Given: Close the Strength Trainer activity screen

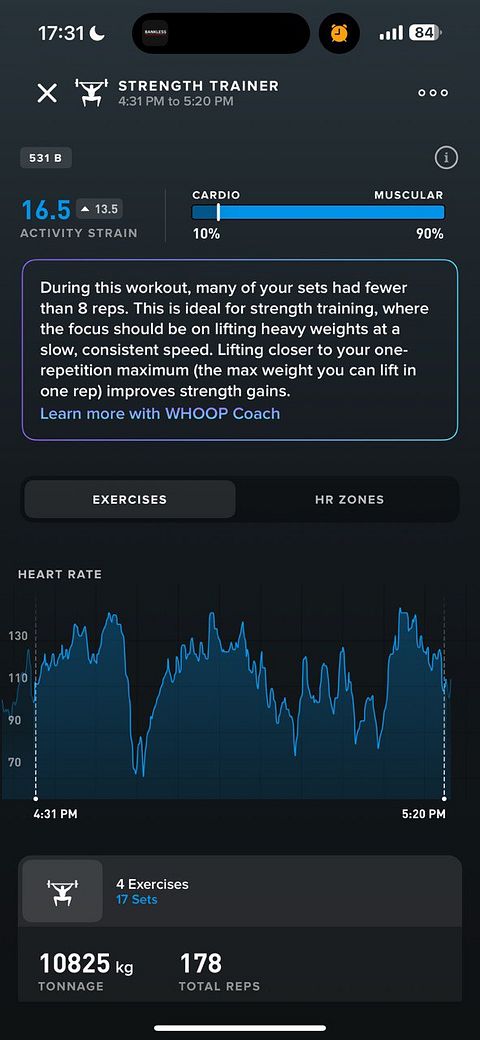Looking at the screenshot, I should tap(47, 93).
